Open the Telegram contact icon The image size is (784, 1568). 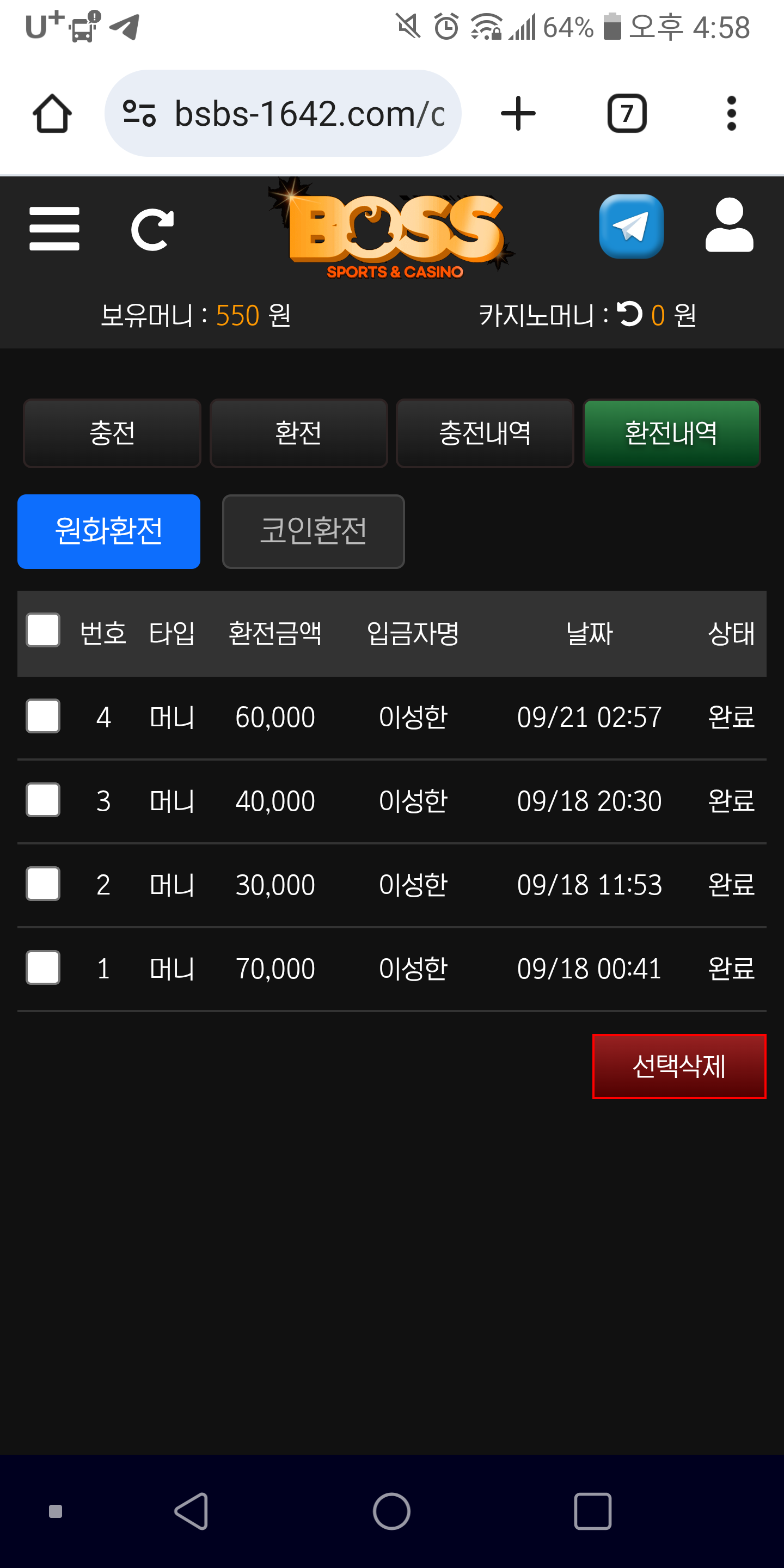631,226
